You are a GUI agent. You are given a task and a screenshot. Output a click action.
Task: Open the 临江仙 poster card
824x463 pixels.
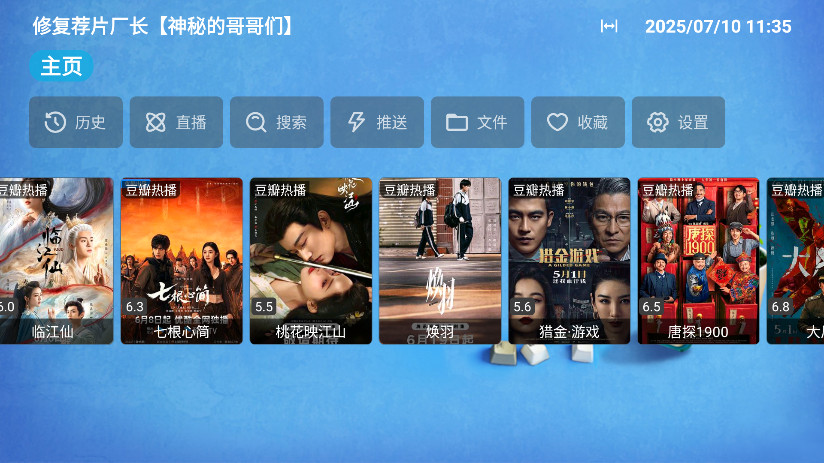[x=54, y=260]
